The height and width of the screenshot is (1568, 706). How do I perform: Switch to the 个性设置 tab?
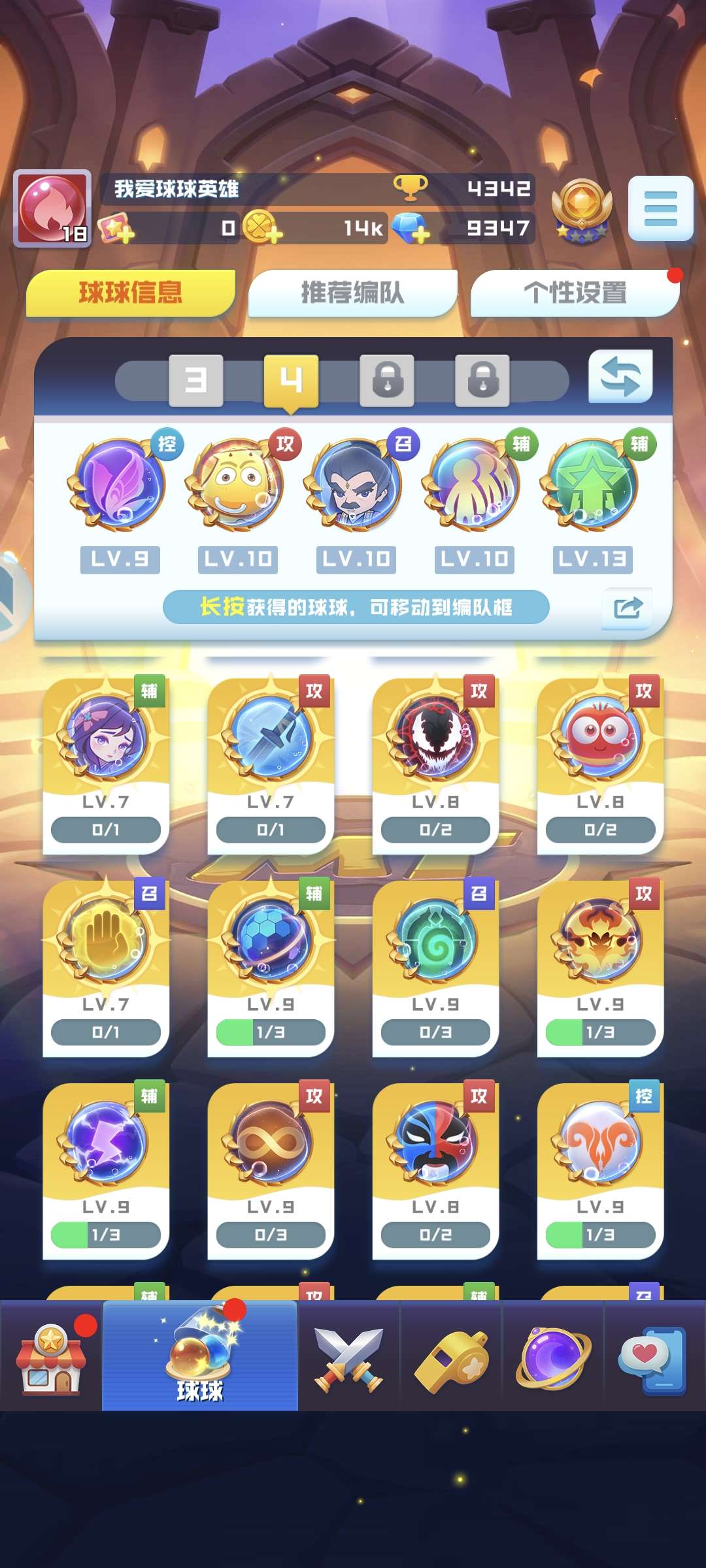[575, 293]
